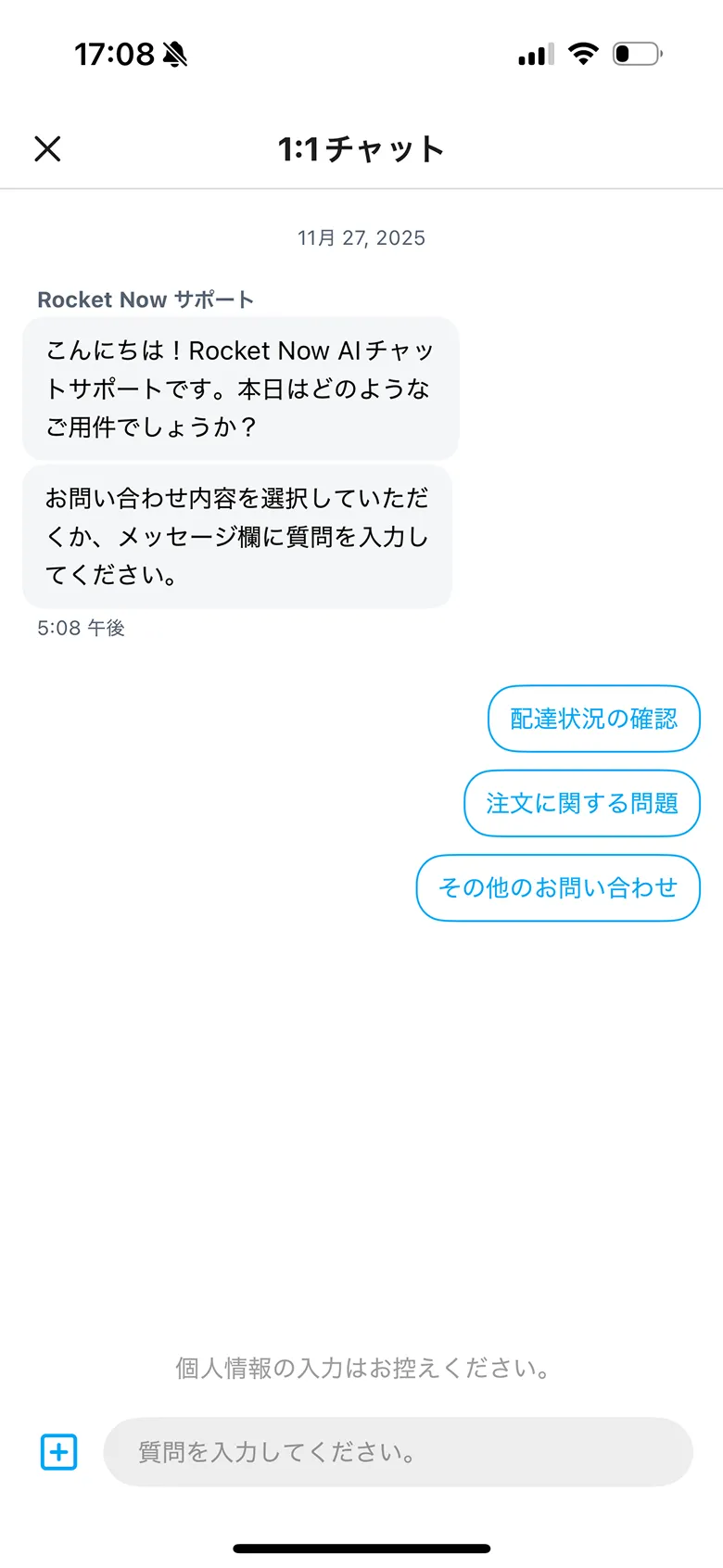Image resolution: width=723 pixels, height=1568 pixels.
Task: Tap the battery indicator icon
Action: point(636,54)
